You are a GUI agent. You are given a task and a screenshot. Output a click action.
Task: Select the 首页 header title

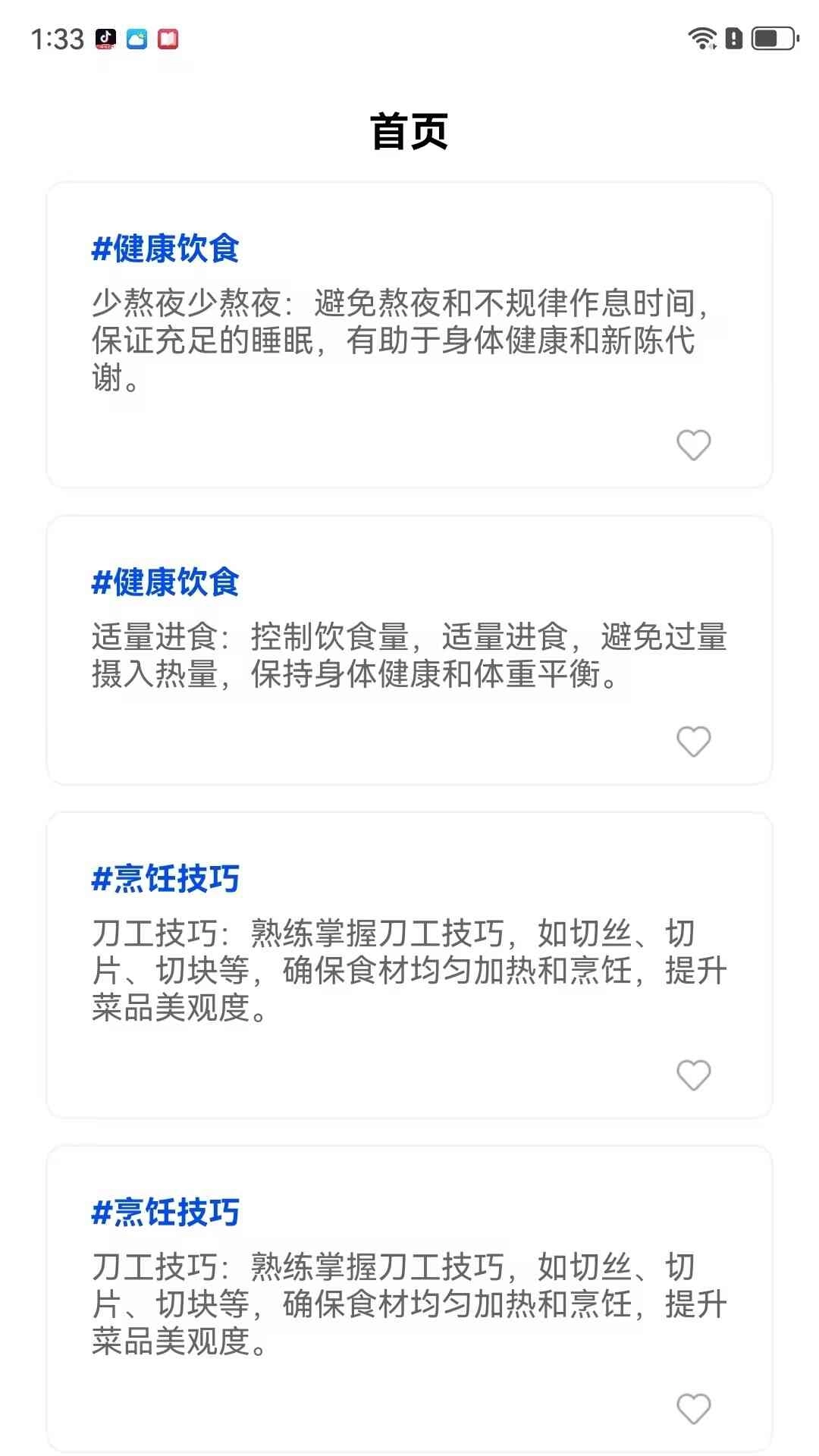[409, 130]
